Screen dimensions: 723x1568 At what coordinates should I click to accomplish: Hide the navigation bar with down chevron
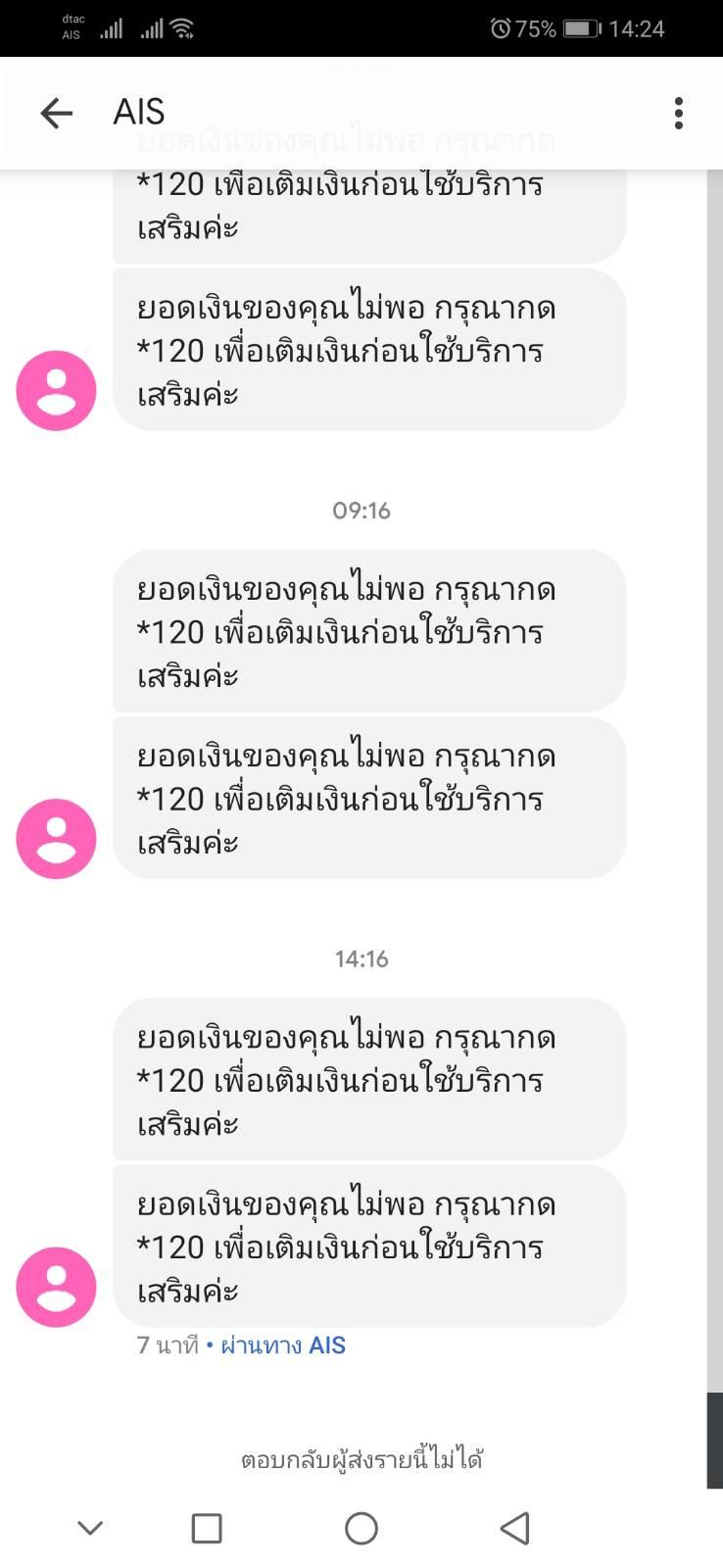(90, 1528)
